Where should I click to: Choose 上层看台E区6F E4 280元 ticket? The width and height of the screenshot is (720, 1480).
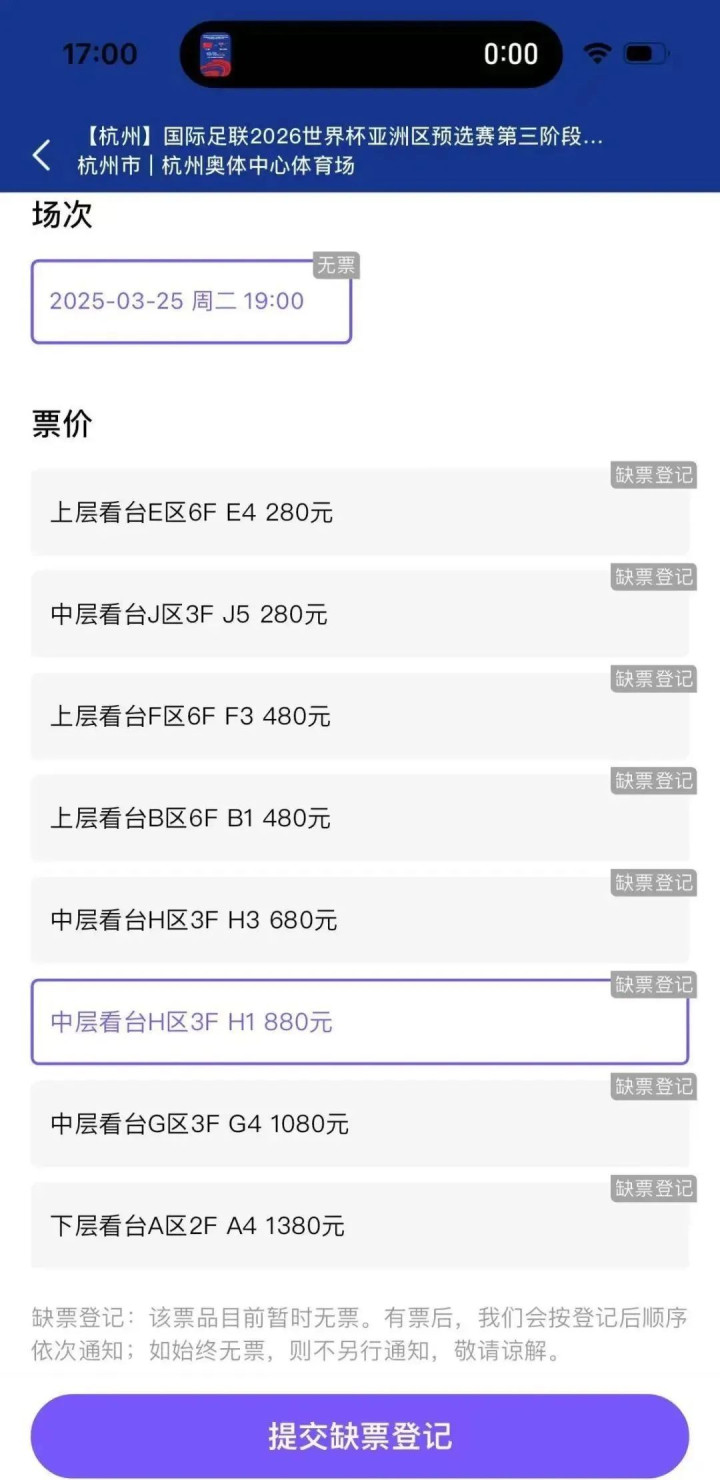pyautogui.click(x=360, y=512)
